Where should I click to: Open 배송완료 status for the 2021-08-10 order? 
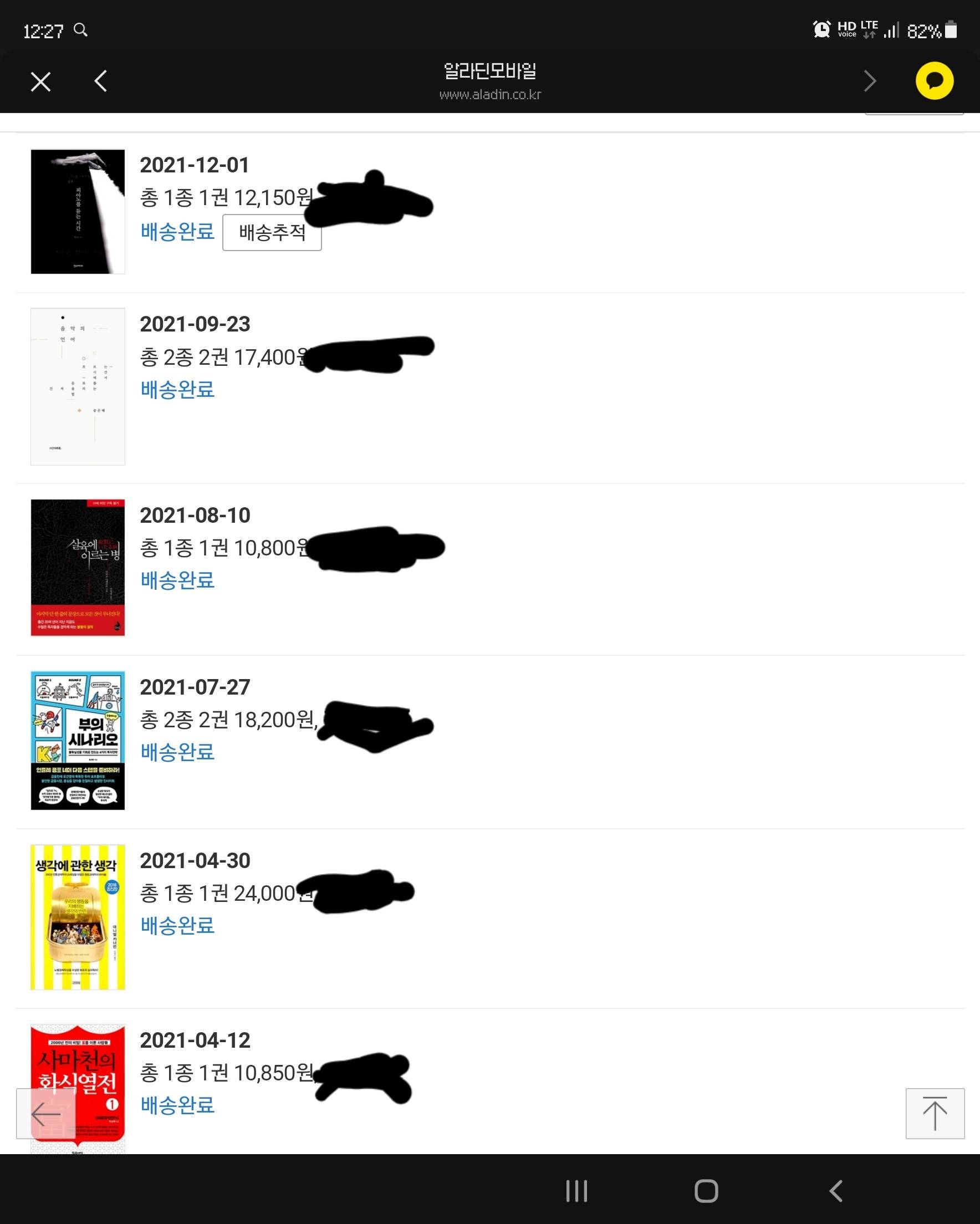pyautogui.click(x=177, y=581)
